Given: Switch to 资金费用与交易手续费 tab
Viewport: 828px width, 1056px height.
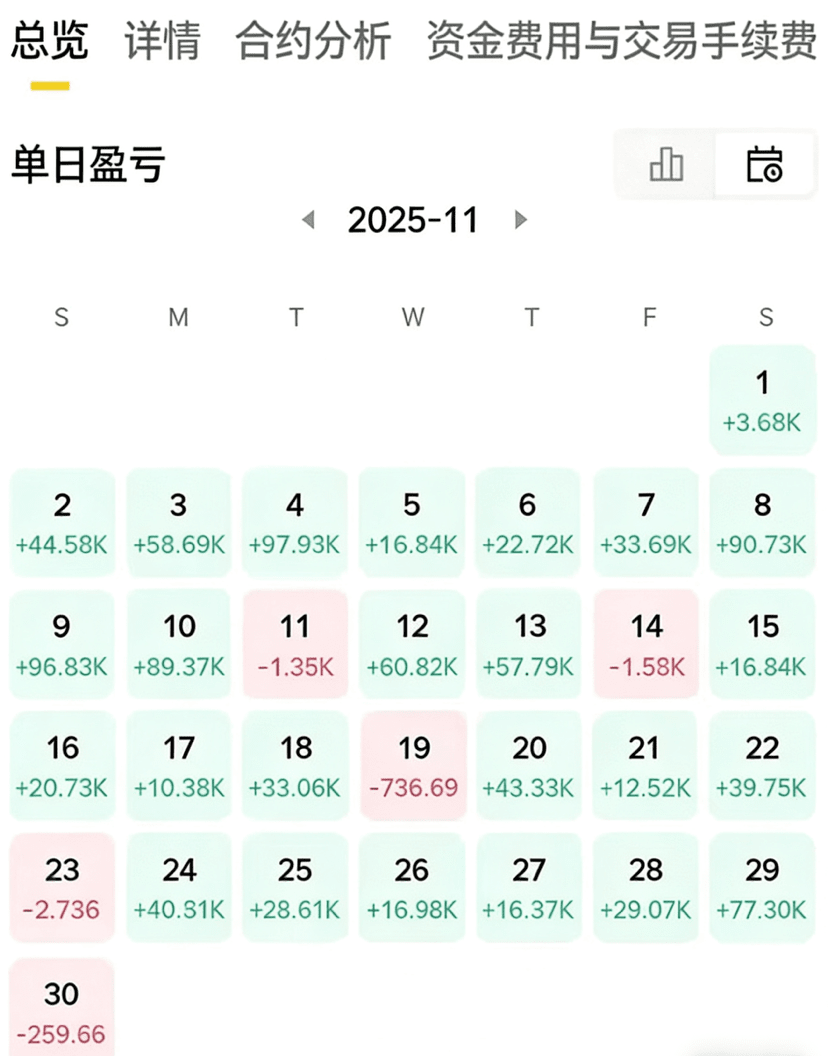Looking at the screenshot, I should point(621,42).
